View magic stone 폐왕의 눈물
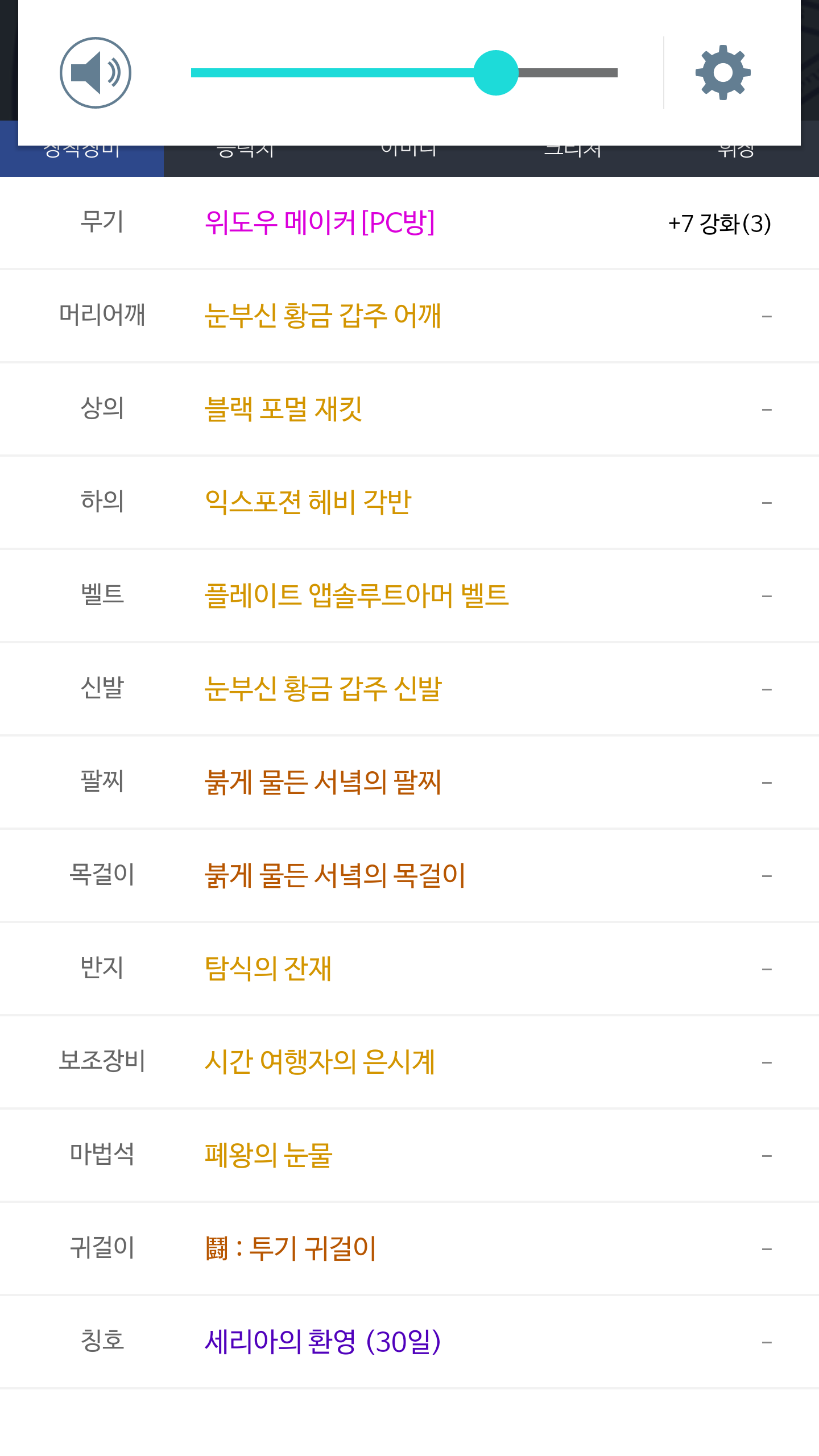819x1456 pixels. coord(268,1155)
